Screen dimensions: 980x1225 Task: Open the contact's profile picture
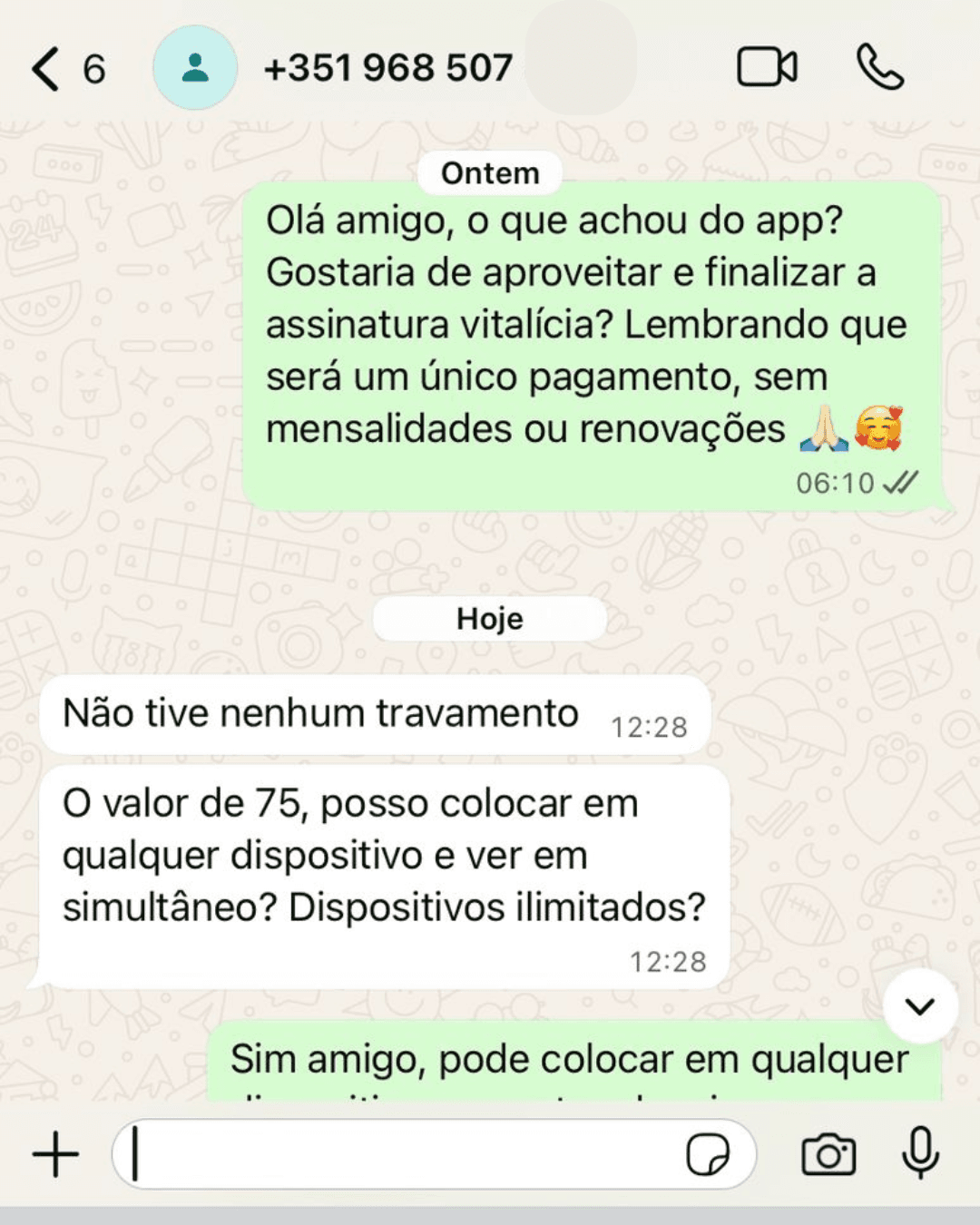(x=195, y=68)
